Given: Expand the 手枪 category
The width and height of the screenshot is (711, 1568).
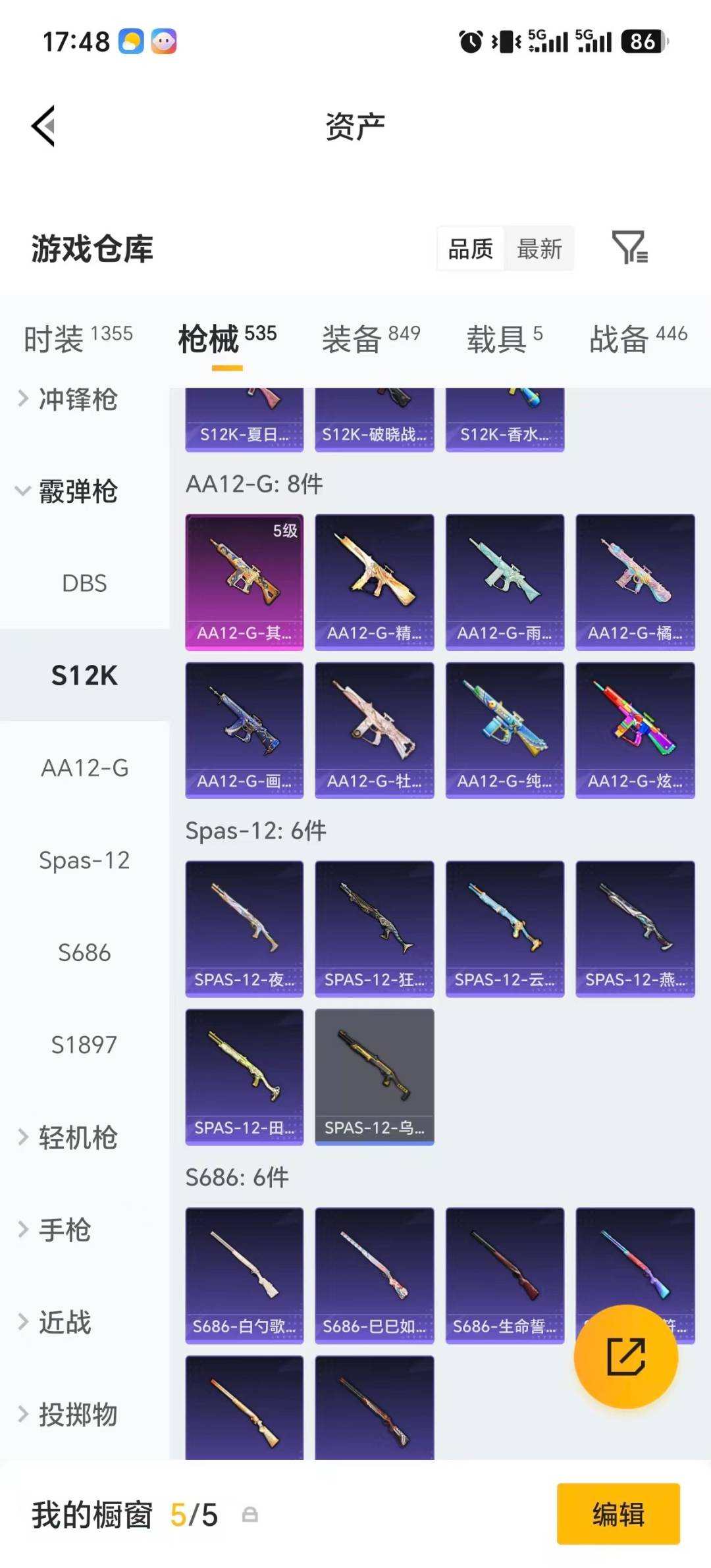Looking at the screenshot, I should coord(56,1230).
